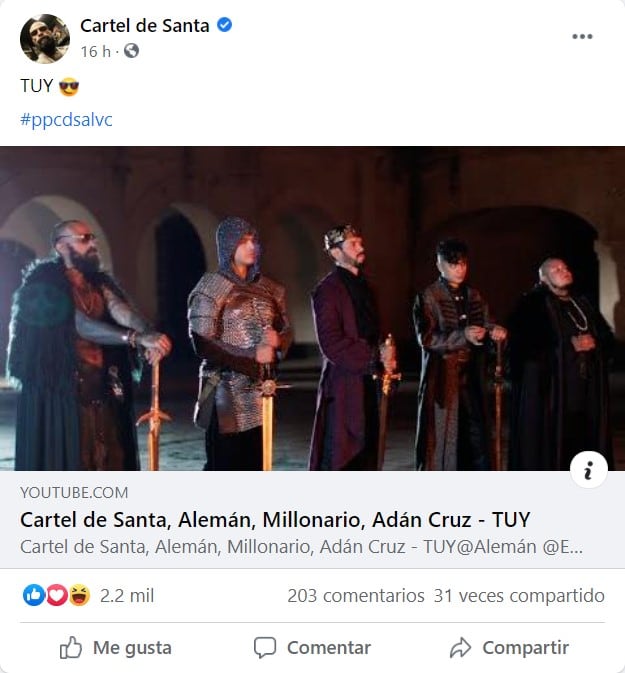Open the Cartel de Santa page name

[145, 26]
